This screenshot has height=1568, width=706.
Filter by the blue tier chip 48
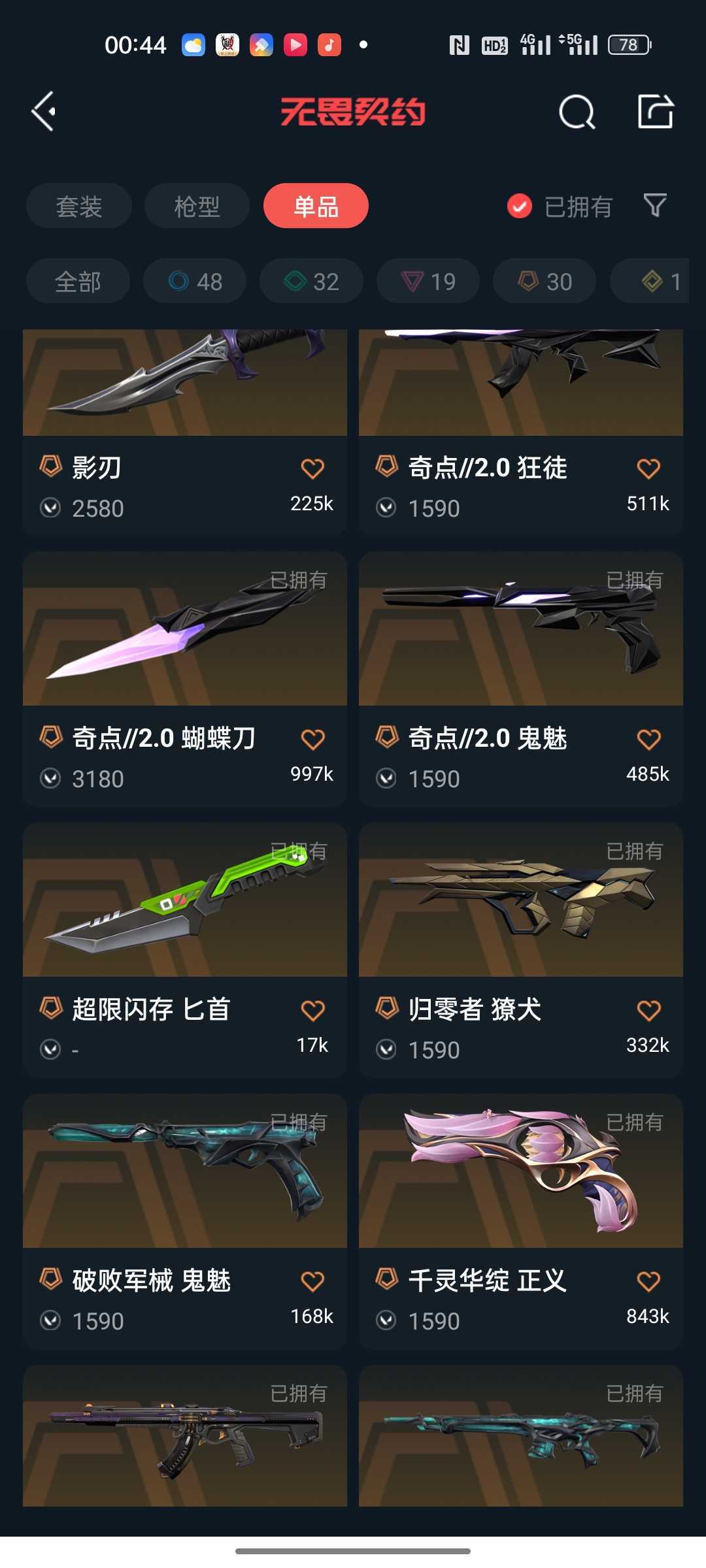point(195,281)
